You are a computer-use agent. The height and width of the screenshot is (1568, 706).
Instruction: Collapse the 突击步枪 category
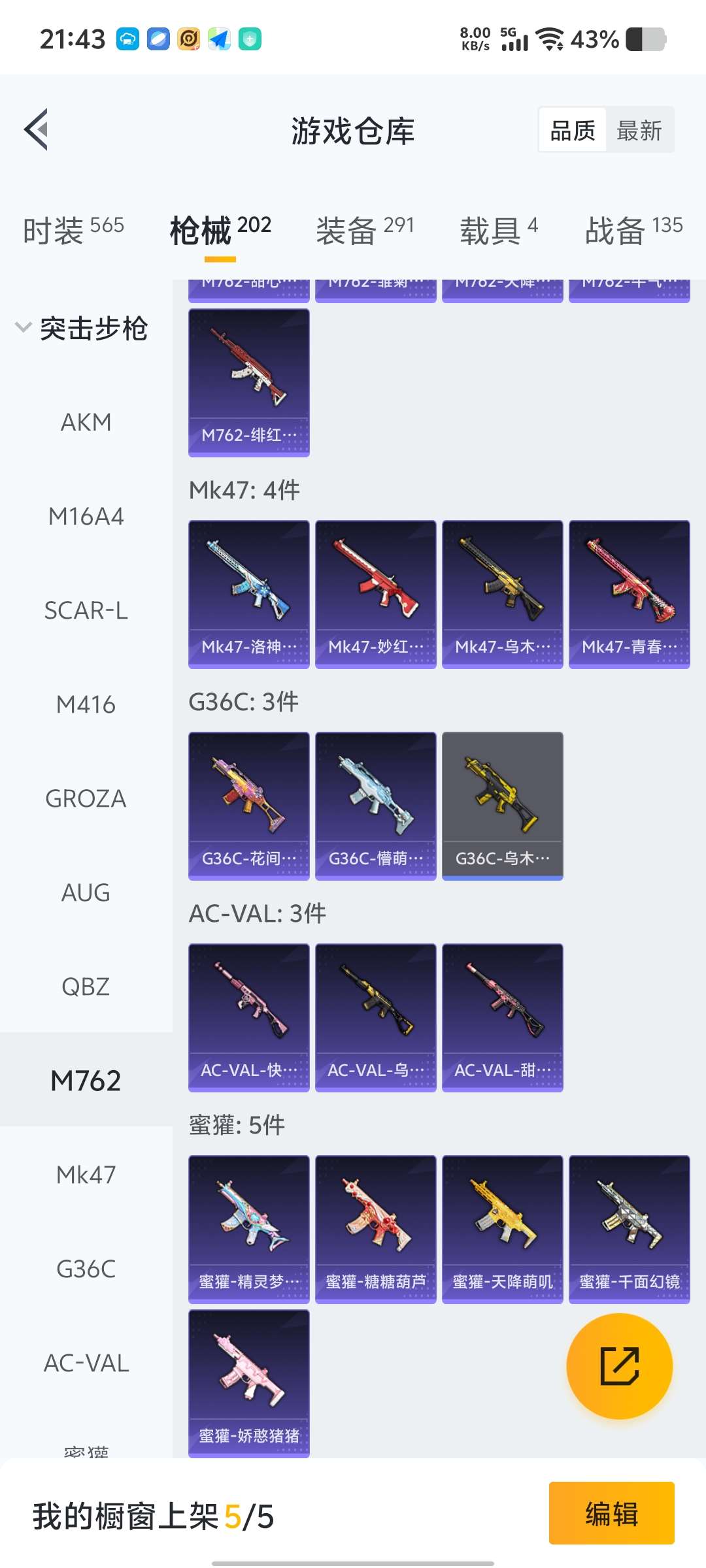pyautogui.click(x=82, y=328)
